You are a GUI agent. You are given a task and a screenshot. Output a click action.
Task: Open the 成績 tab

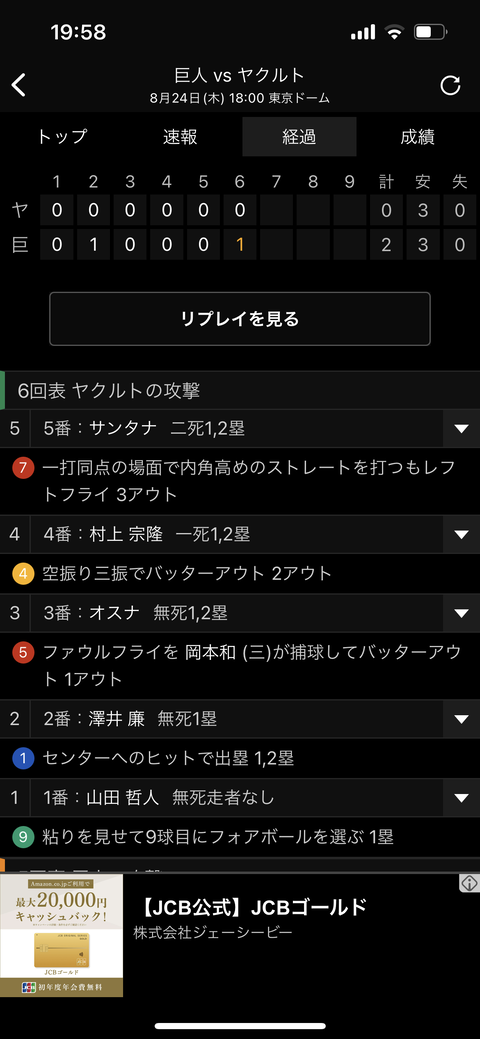pyautogui.click(x=418, y=137)
